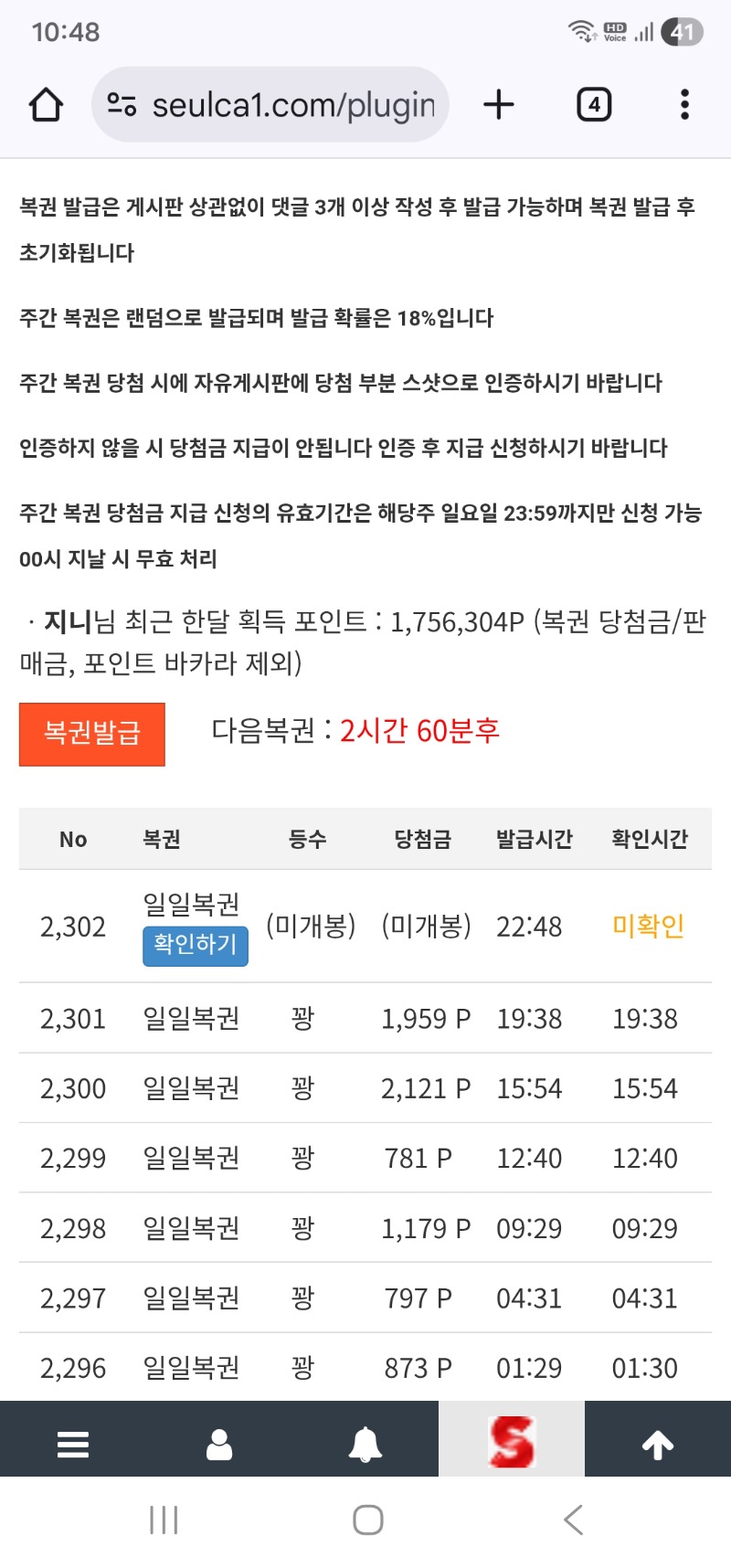Open the hamburger menu in bottom bar
Image resolution: width=731 pixels, height=1568 pixels.
click(x=73, y=1444)
